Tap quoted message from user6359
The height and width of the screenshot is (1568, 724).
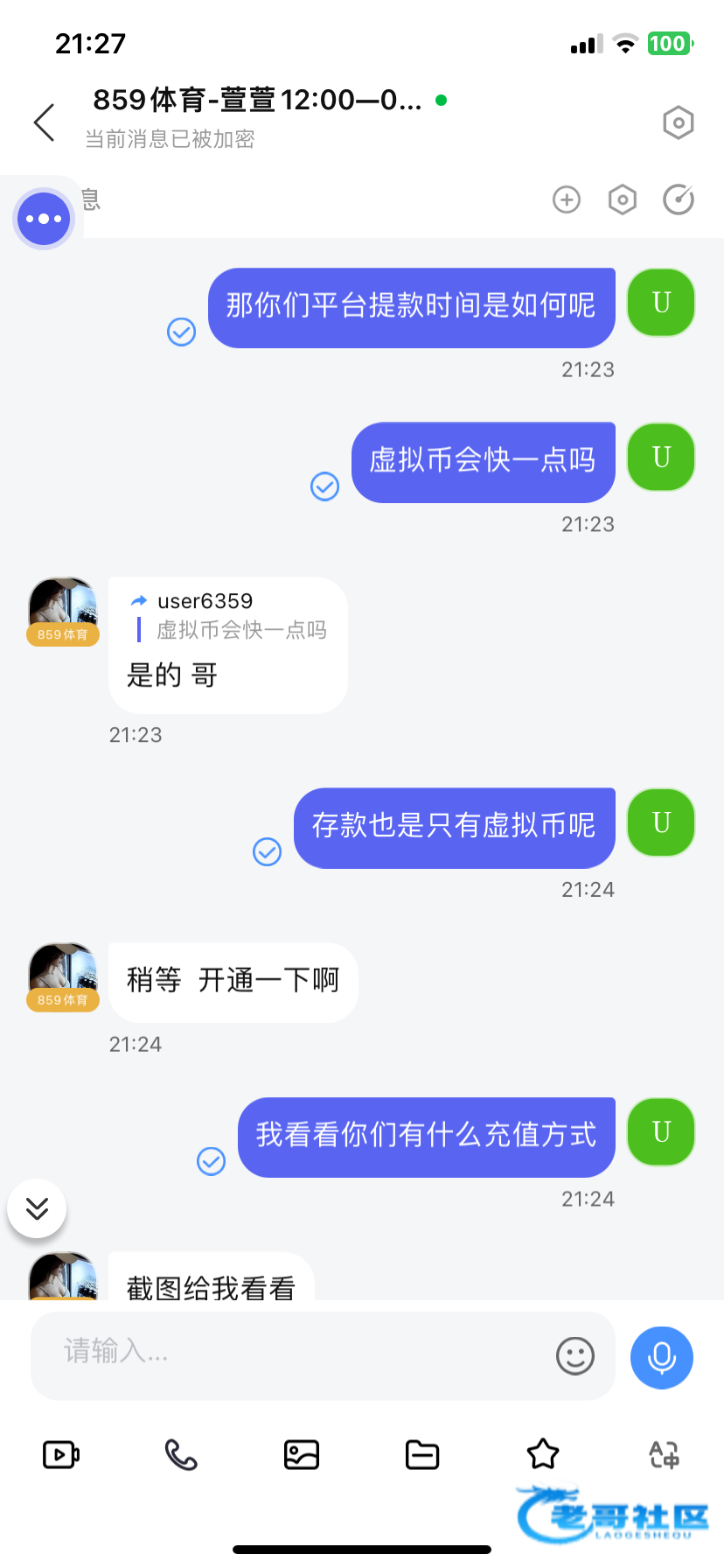[229, 617]
